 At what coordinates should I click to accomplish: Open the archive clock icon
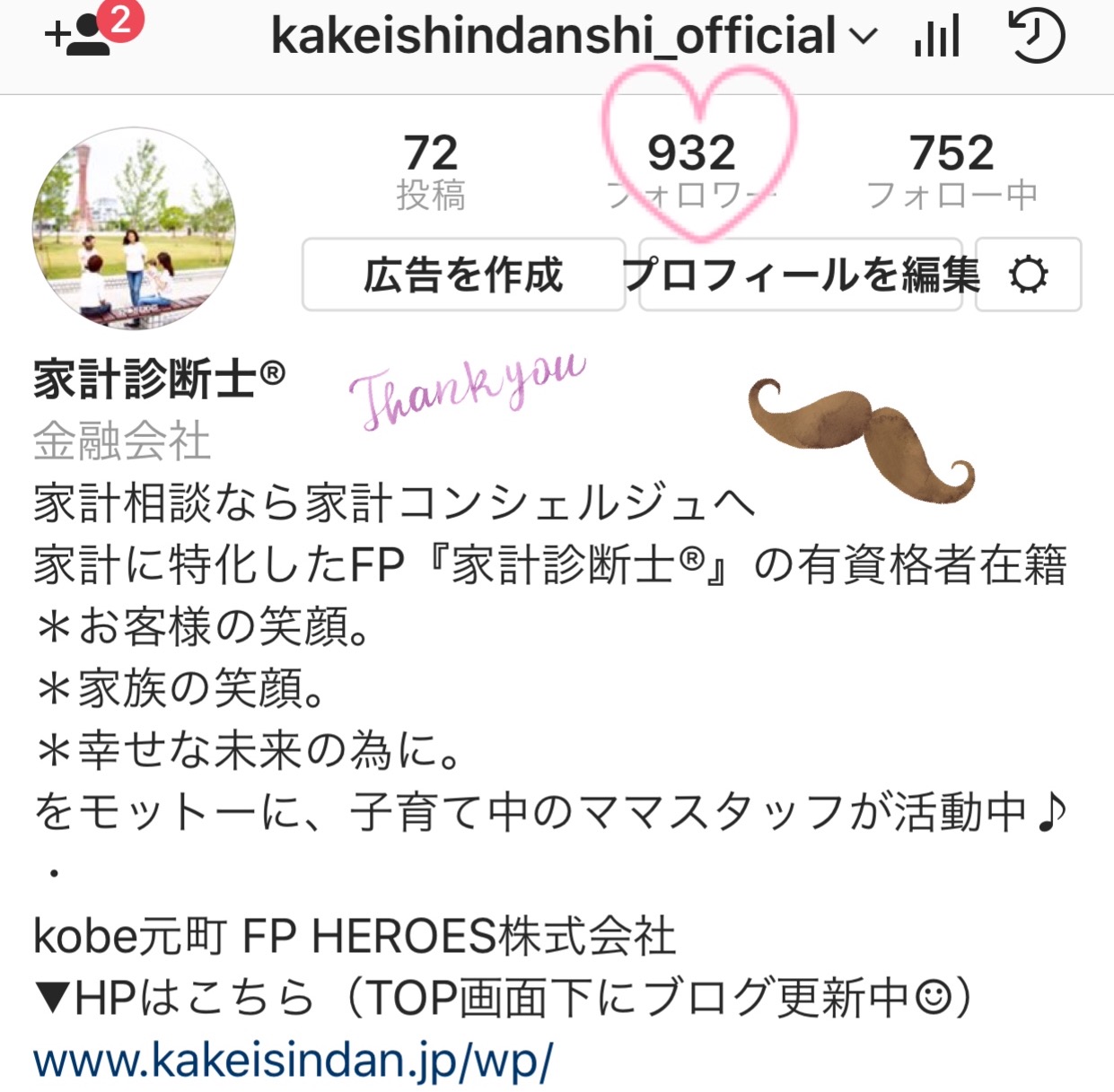1037,36
